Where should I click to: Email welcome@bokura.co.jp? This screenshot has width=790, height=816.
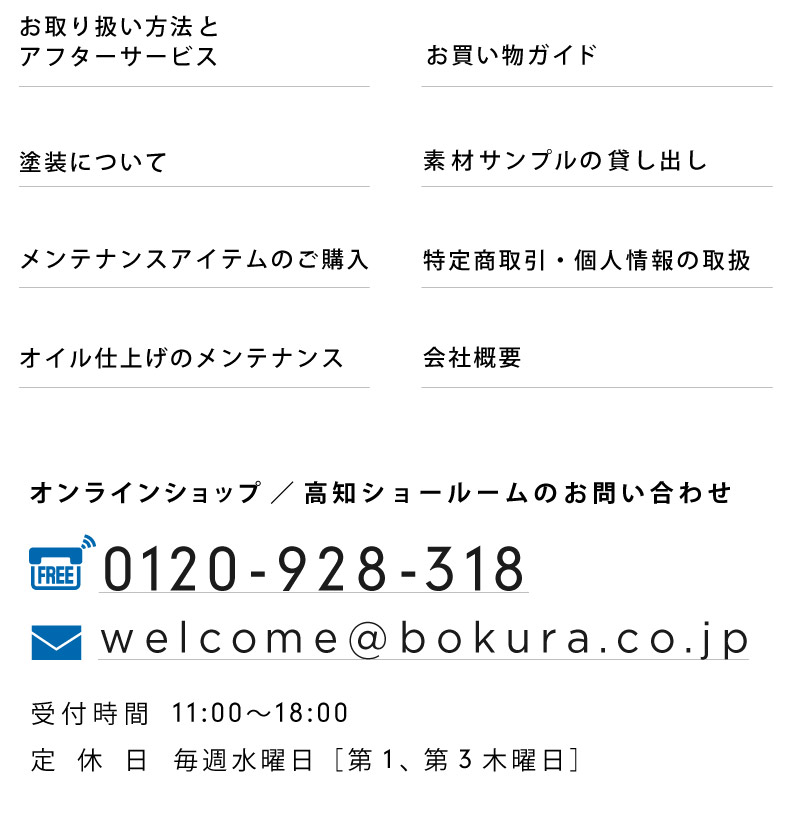(x=423, y=641)
